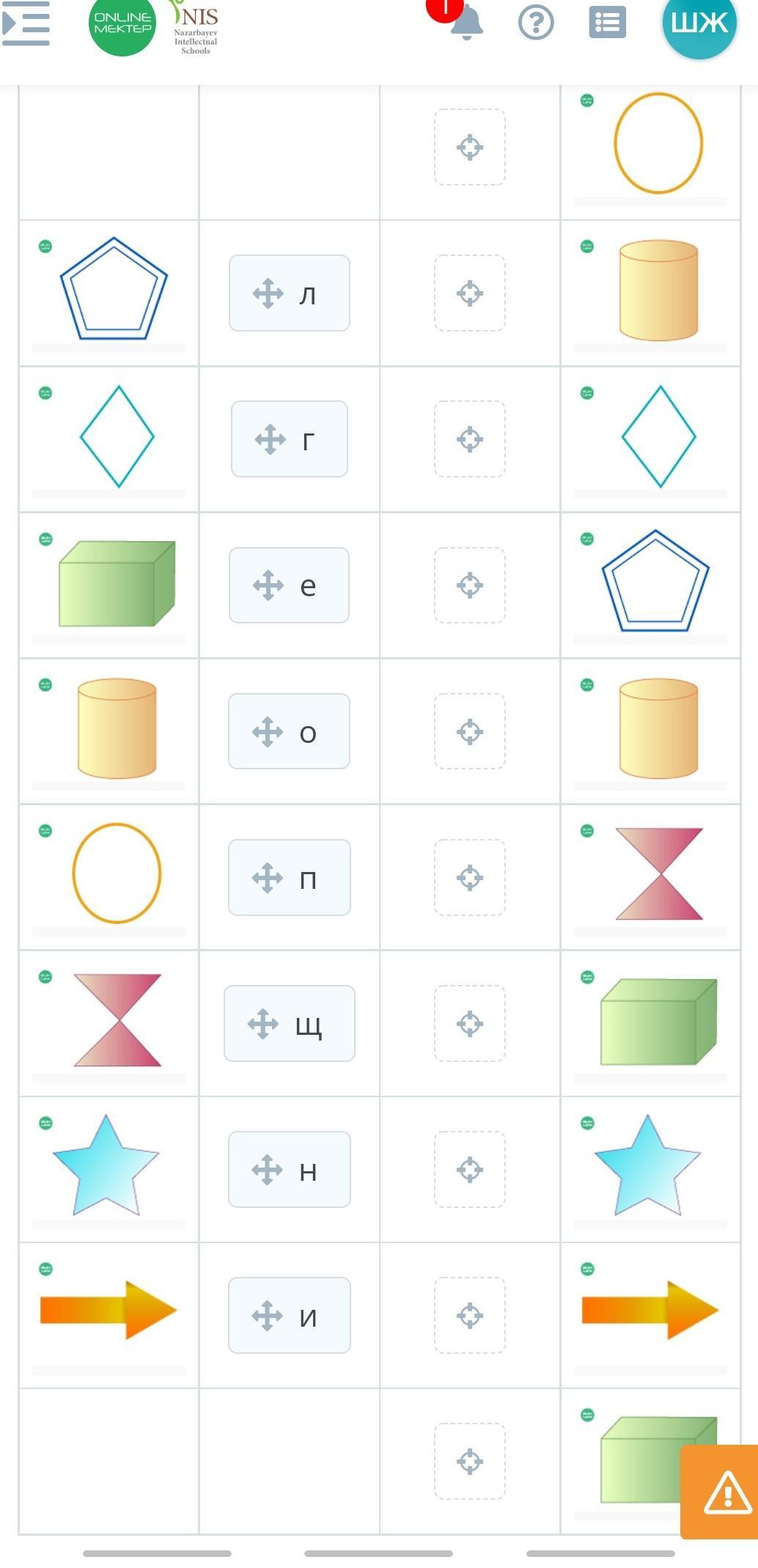The width and height of the screenshot is (758, 1568).
Task: Open the notifications bell
Action: 466,21
